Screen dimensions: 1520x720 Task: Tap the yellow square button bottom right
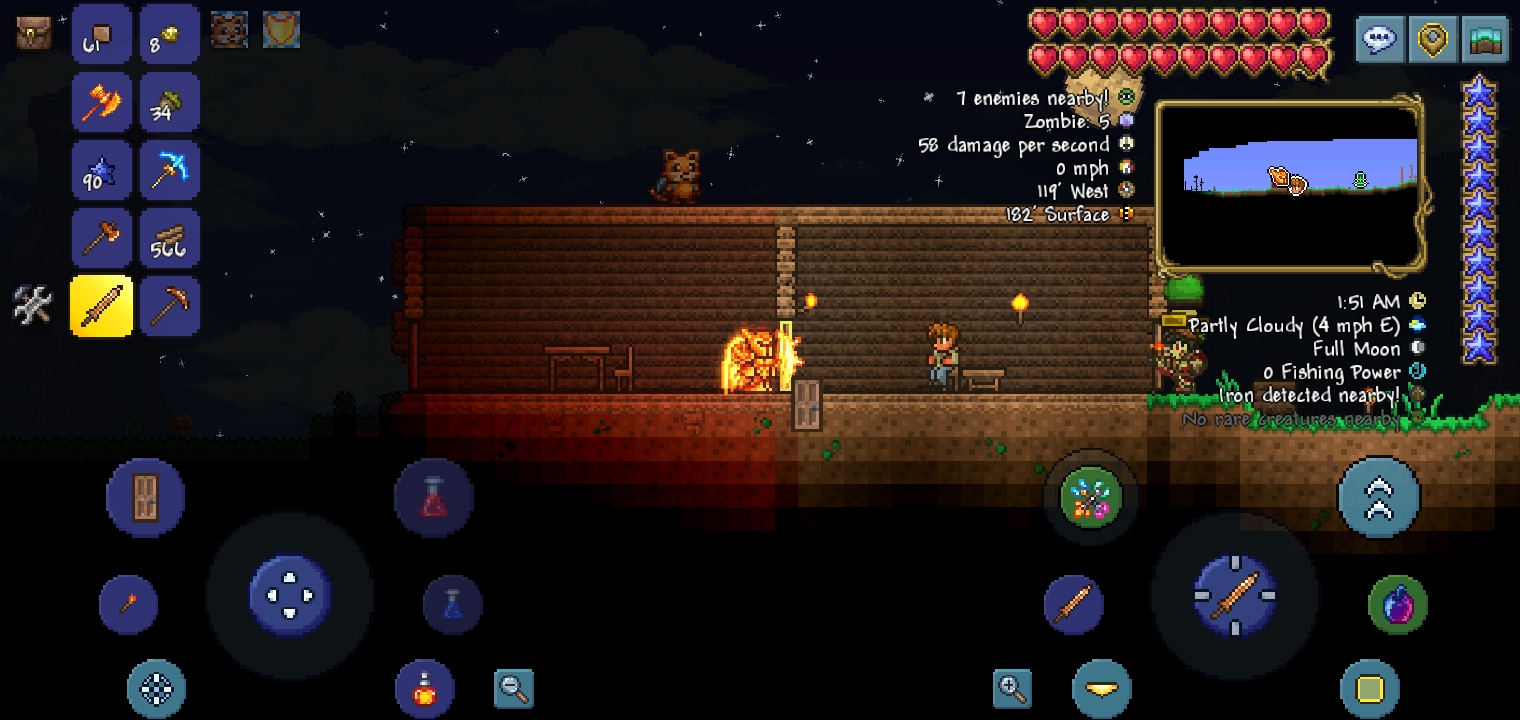1370,688
